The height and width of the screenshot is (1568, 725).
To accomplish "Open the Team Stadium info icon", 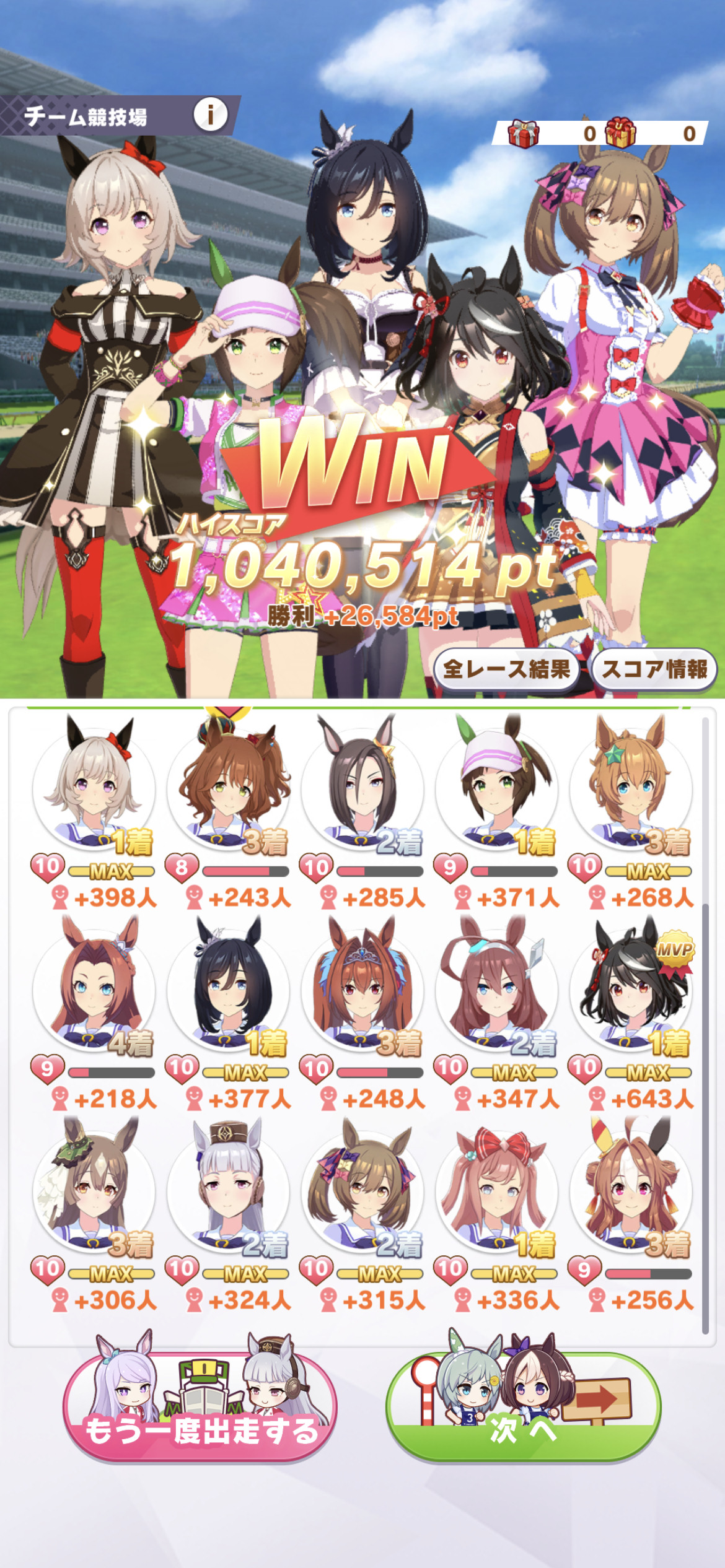I will (210, 115).
